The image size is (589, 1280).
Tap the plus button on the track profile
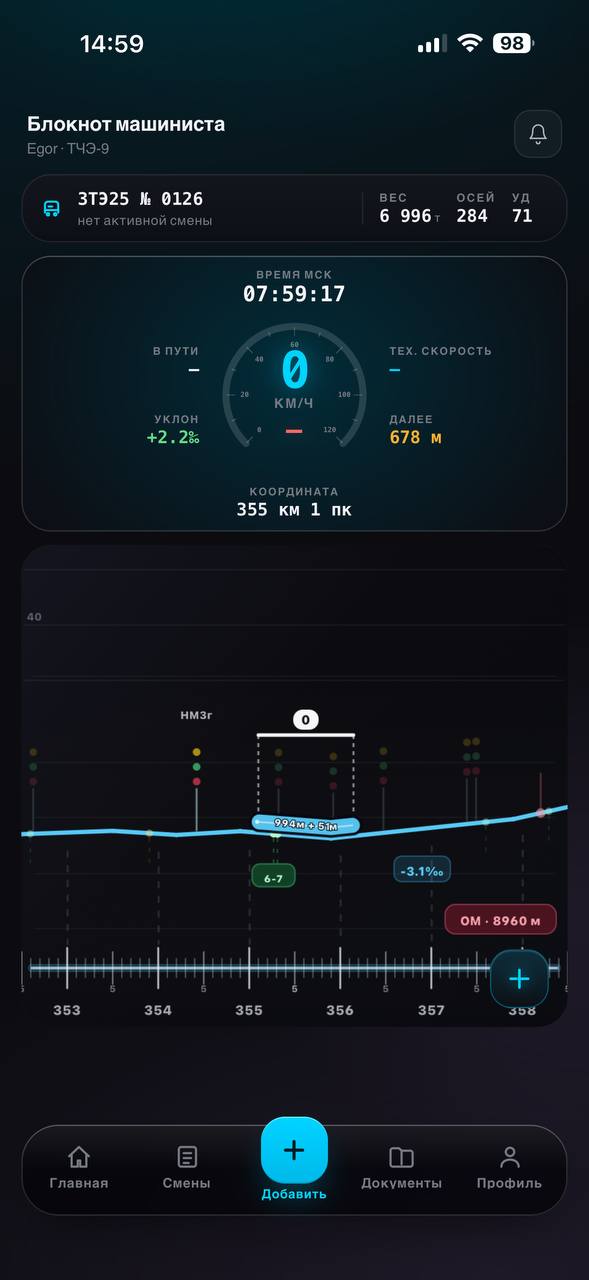(x=519, y=979)
